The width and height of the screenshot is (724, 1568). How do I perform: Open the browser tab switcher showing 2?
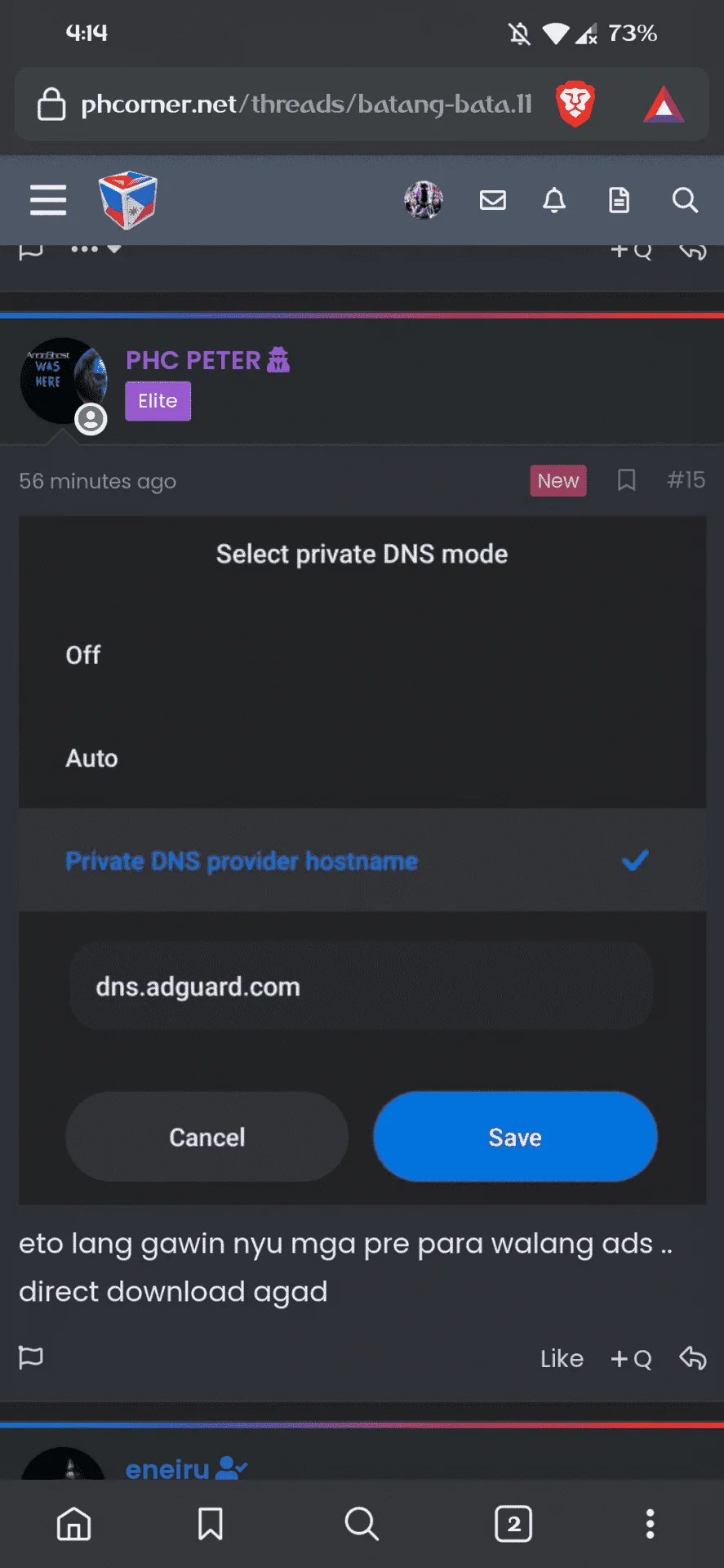(513, 1524)
